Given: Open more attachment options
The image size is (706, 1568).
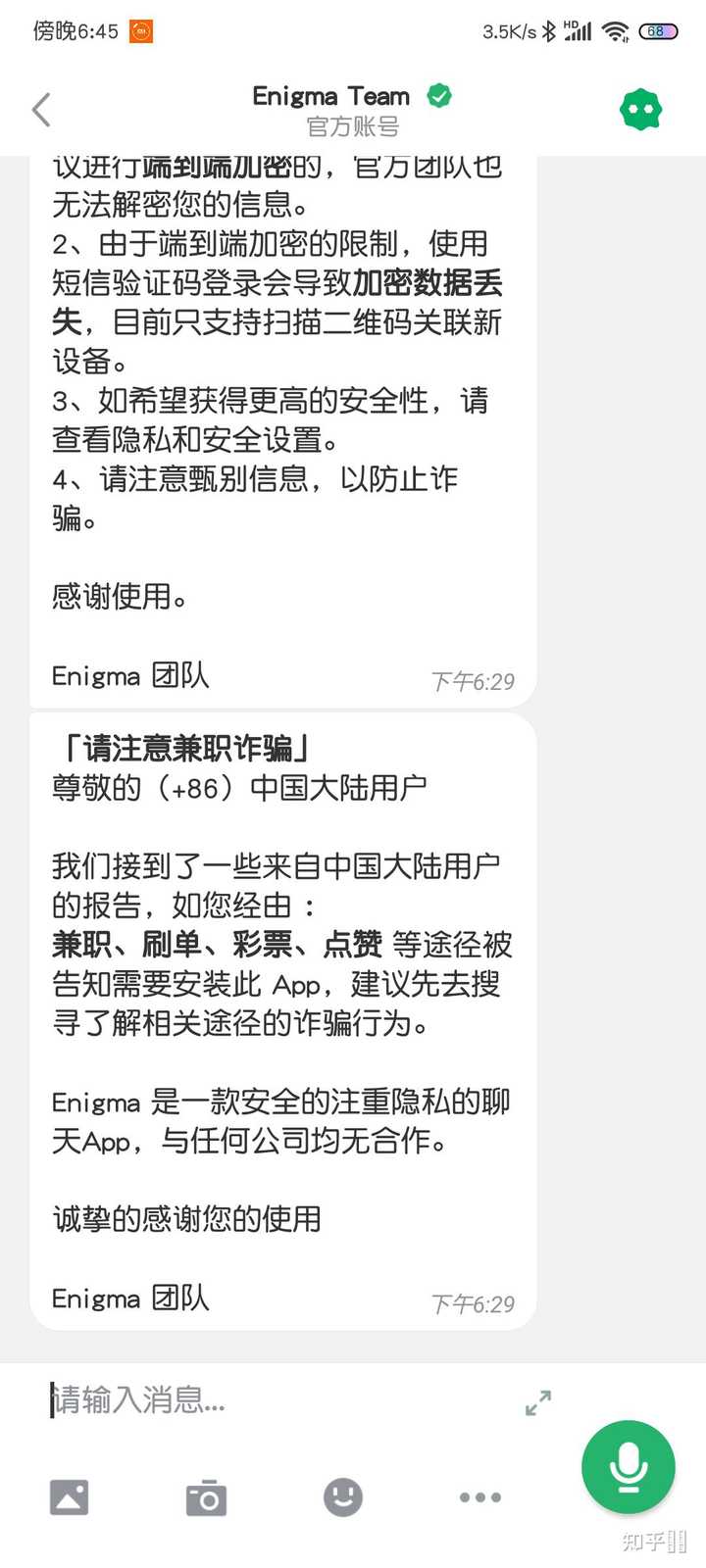Looking at the screenshot, I should tap(479, 1496).
